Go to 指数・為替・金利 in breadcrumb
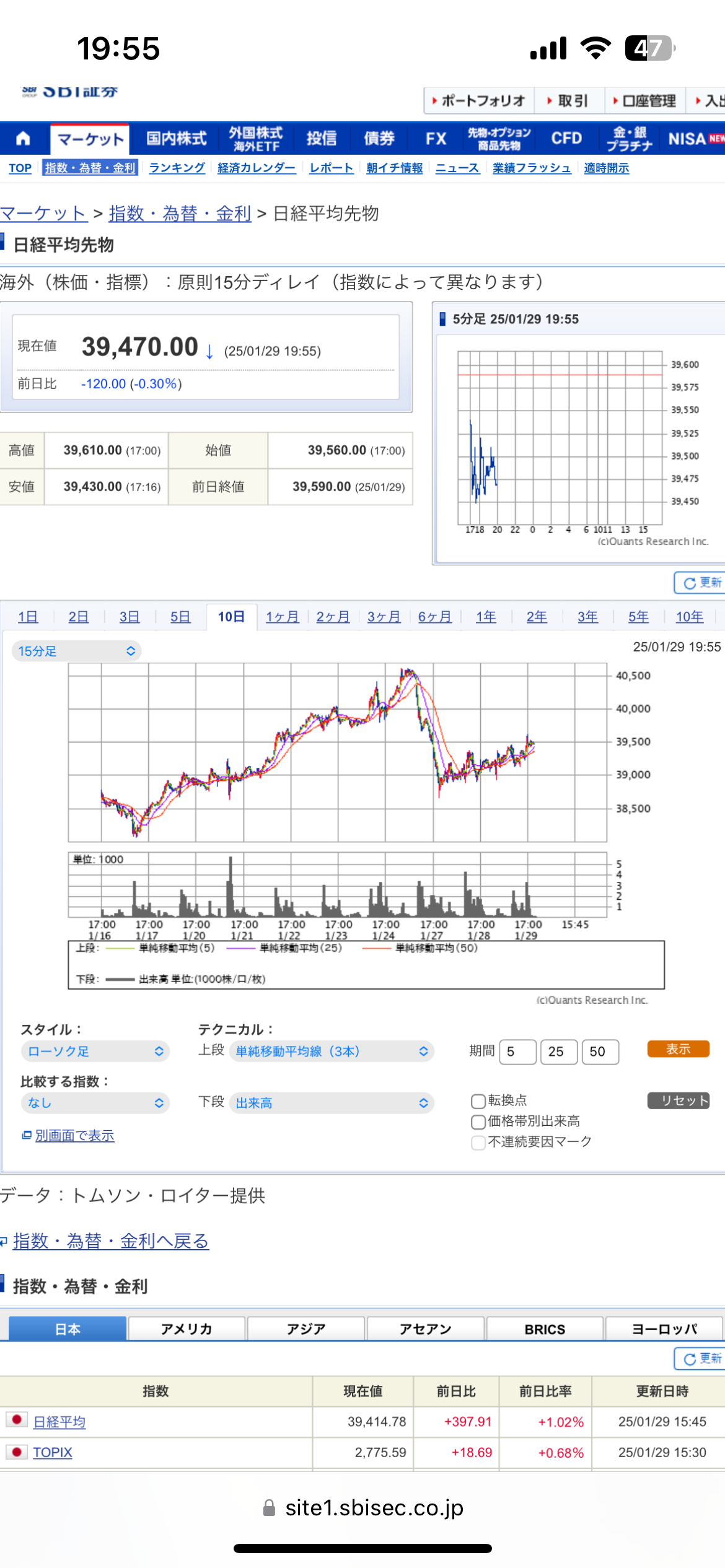Image resolution: width=725 pixels, height=1568 pixels. (180, 214)
